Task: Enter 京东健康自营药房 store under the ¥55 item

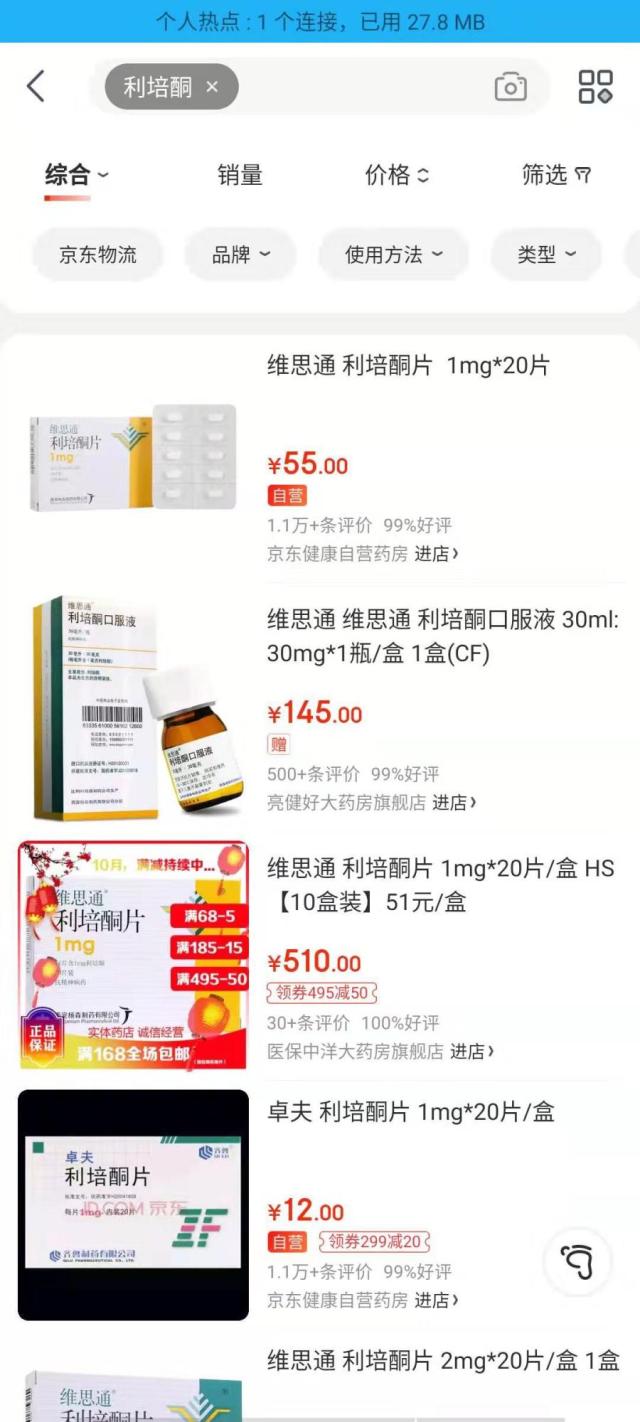Action: click(x=362, y=553)
